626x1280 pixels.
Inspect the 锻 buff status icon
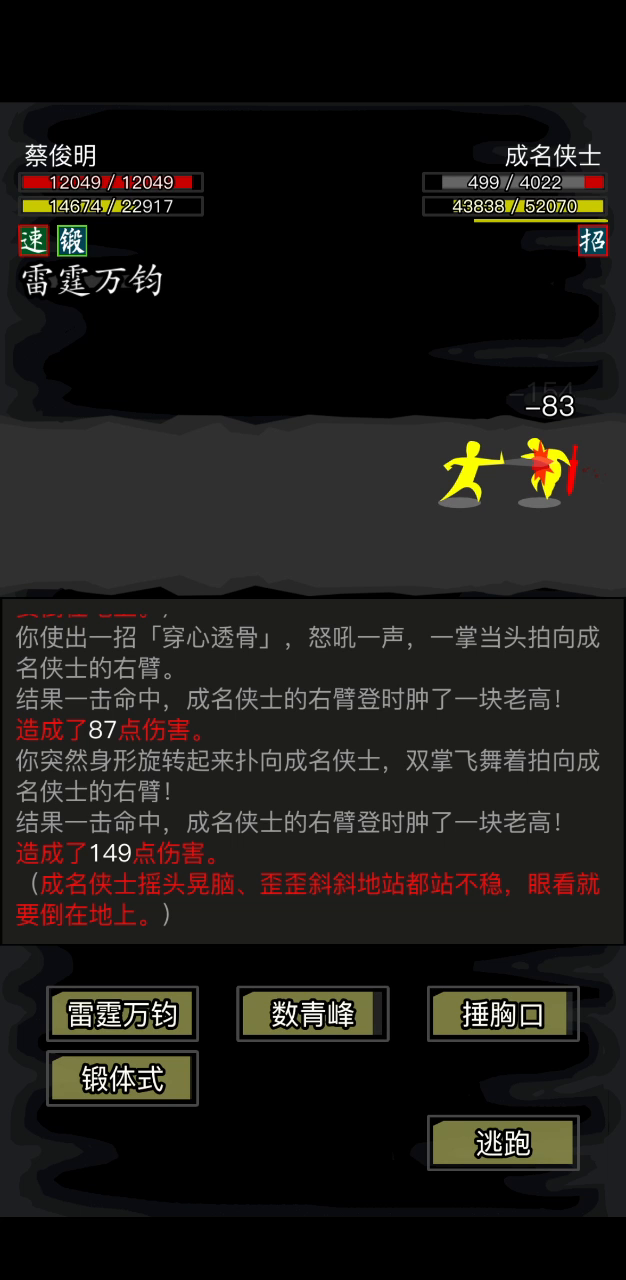click(72, 241)
